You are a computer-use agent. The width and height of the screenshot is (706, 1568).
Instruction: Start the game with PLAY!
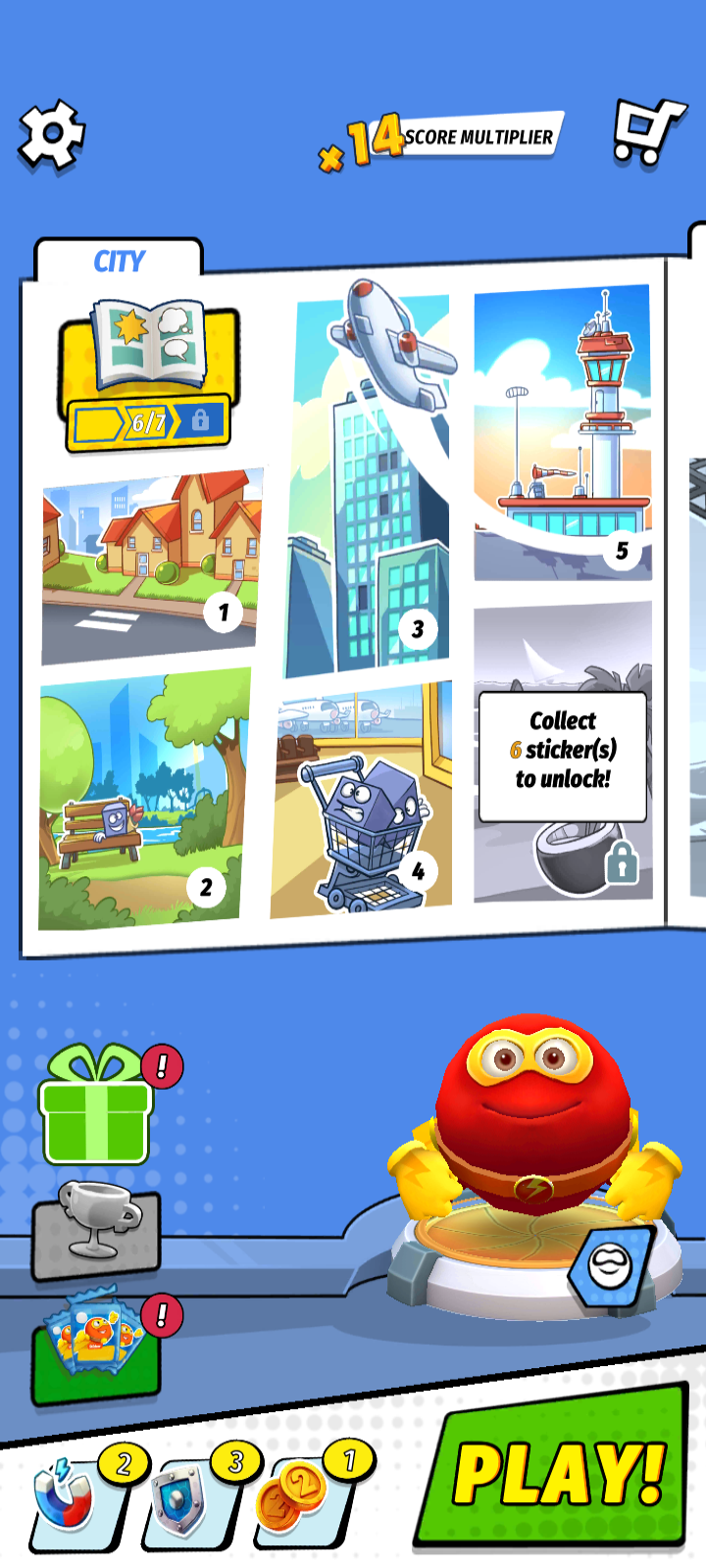click(554, 1470)
